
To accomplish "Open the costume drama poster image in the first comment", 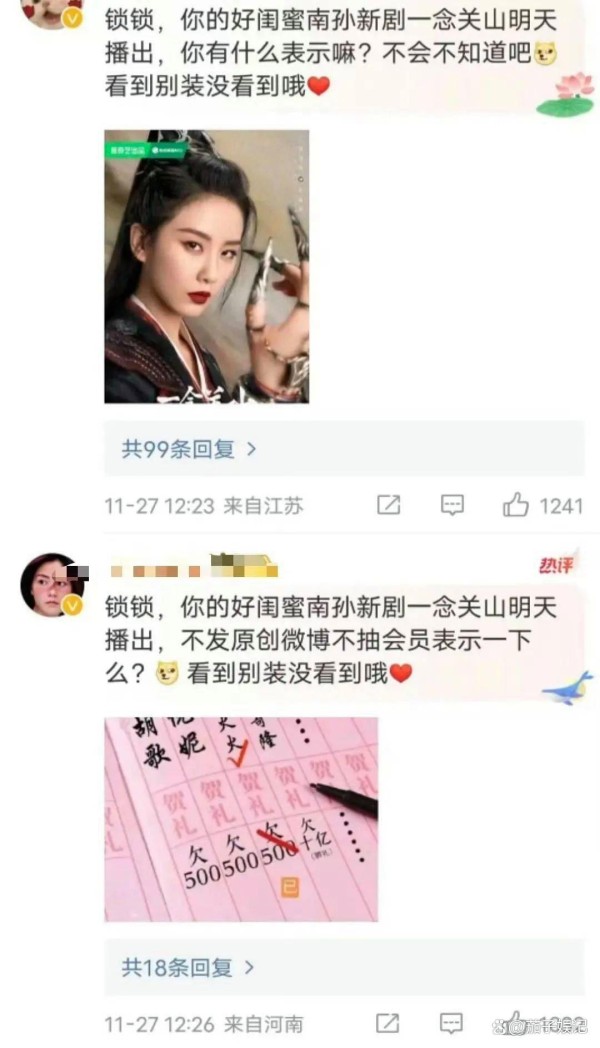I will click(206, 266).
